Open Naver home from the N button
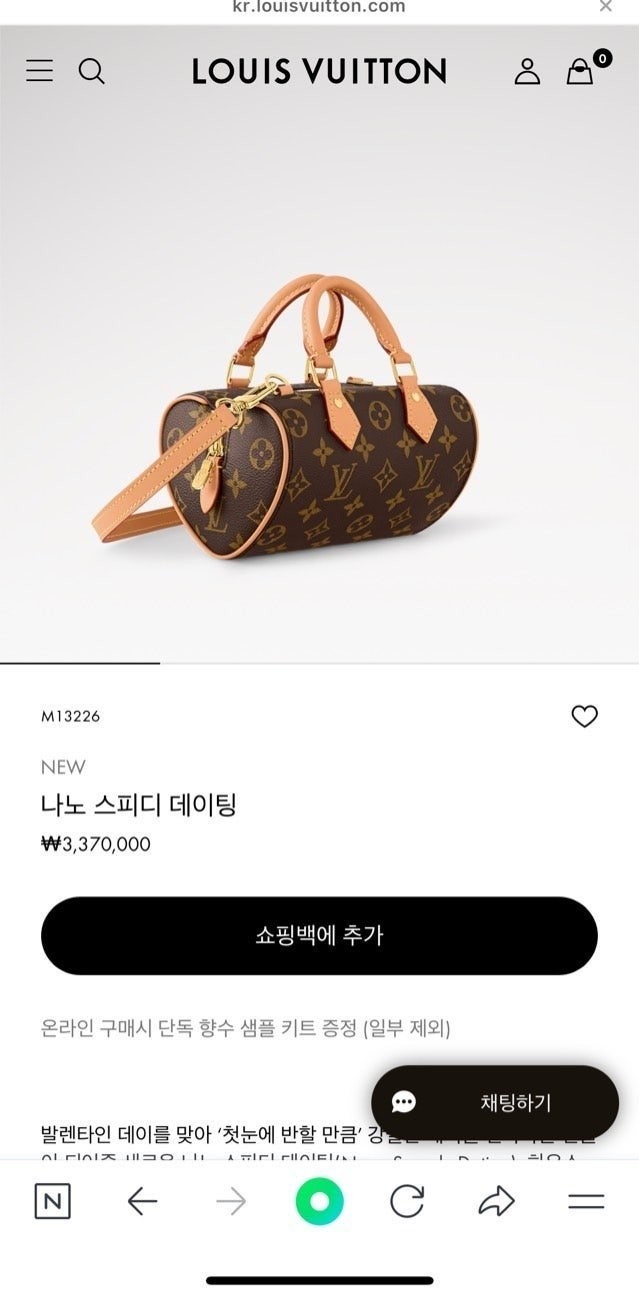639x1300 pixels. click(52, 1201)
